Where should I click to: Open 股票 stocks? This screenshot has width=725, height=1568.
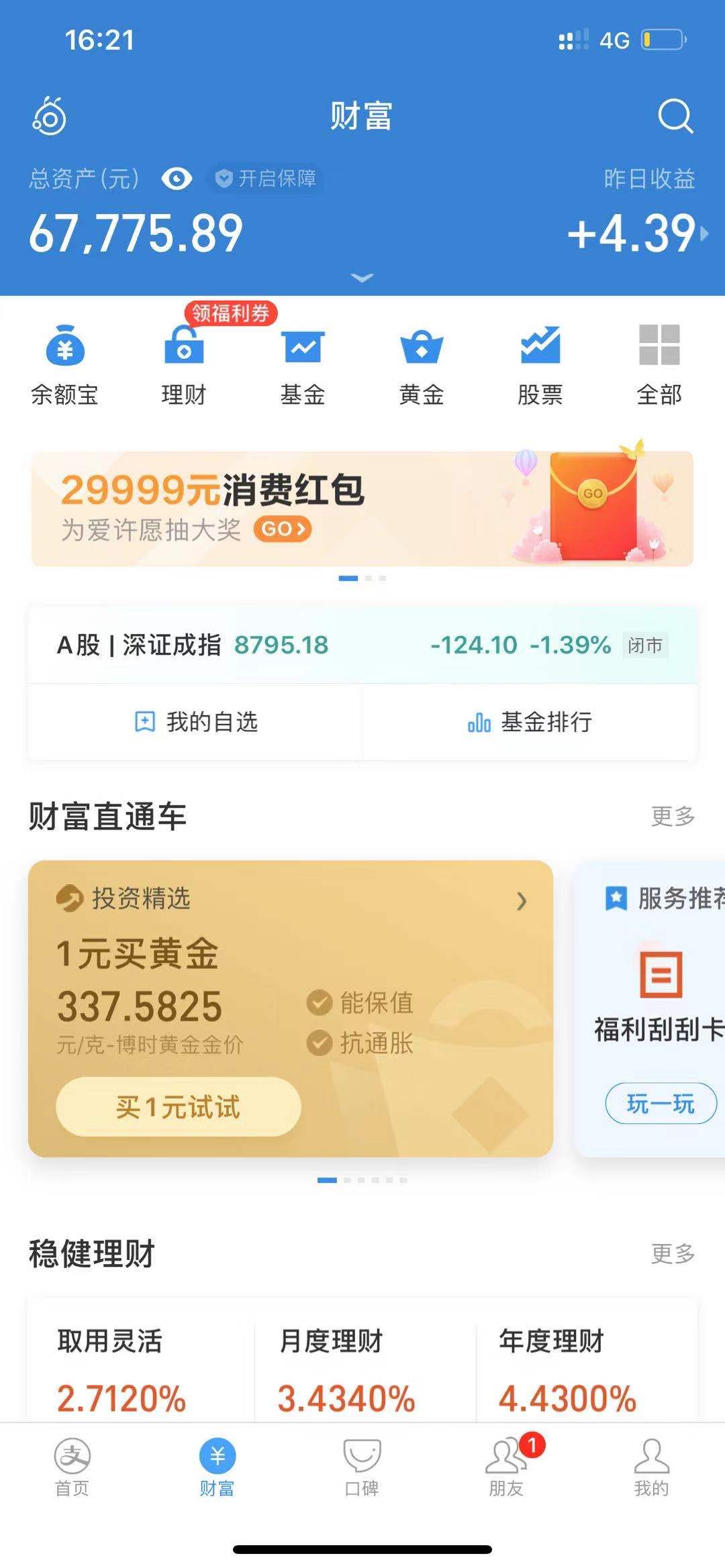tap(540, 366)
